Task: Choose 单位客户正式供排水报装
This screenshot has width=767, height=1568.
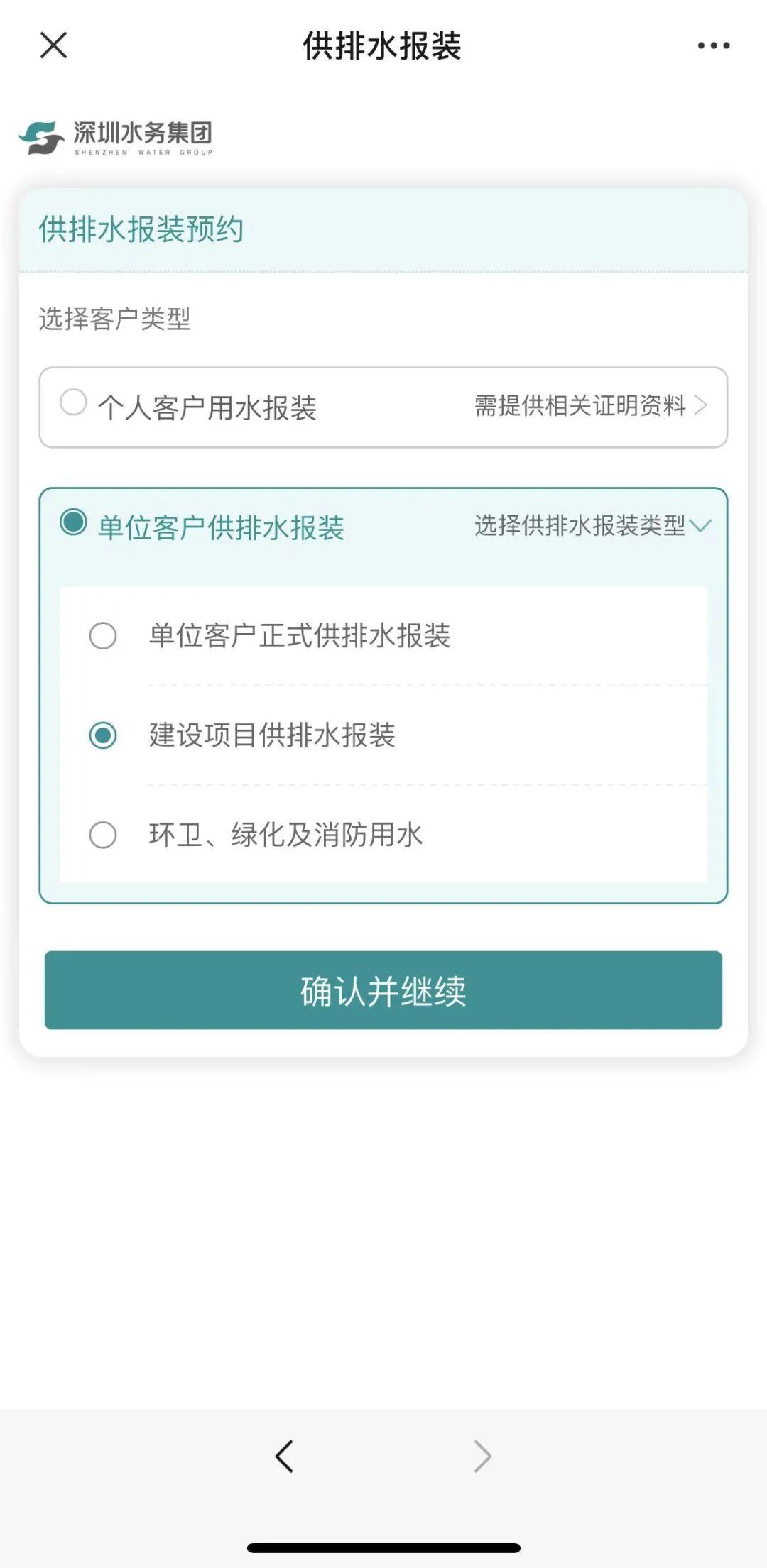Action: click(x=104, y=635)
